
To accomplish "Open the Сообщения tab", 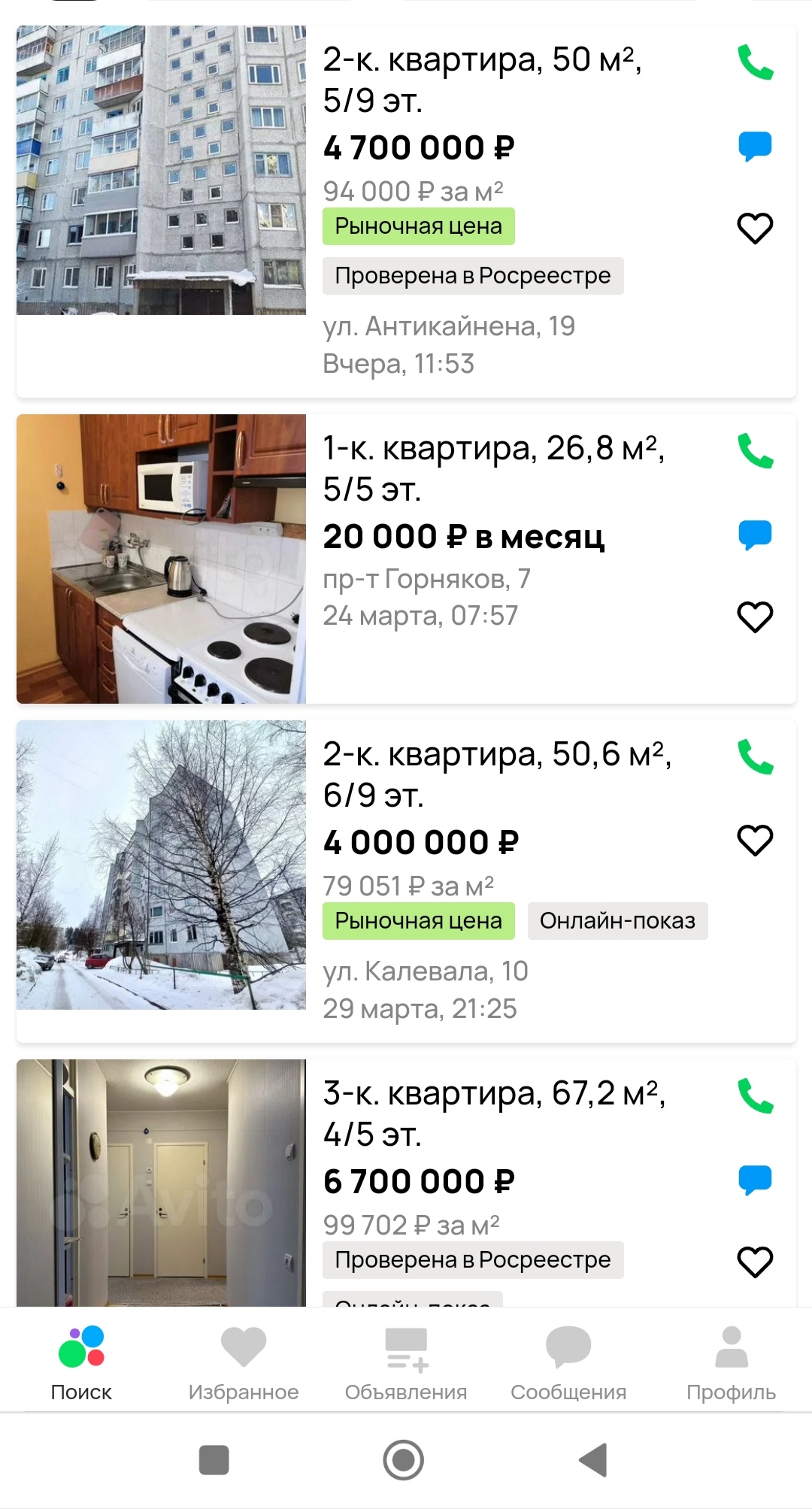I will (x=568, y=1362).
